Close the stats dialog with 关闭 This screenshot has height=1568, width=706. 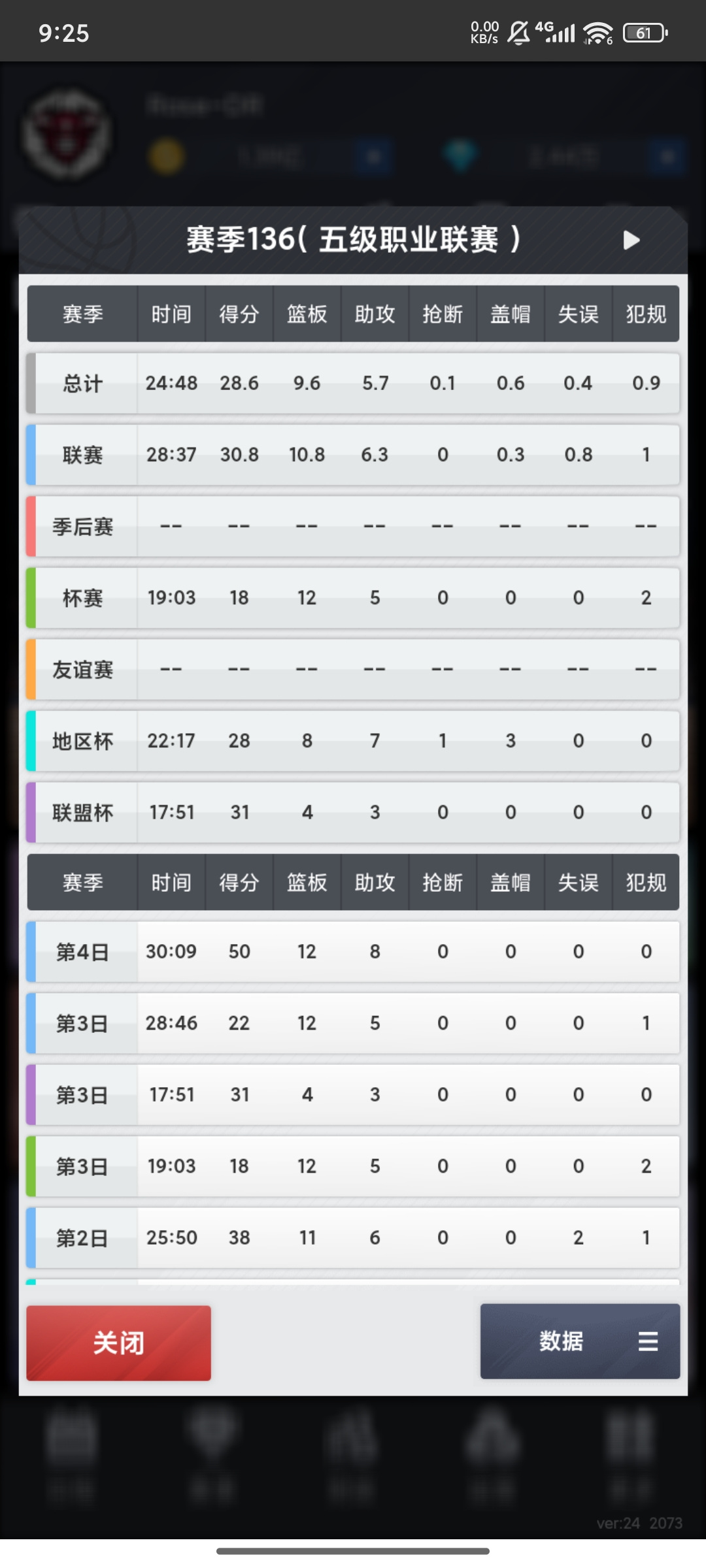click(x=118, y=1343)
